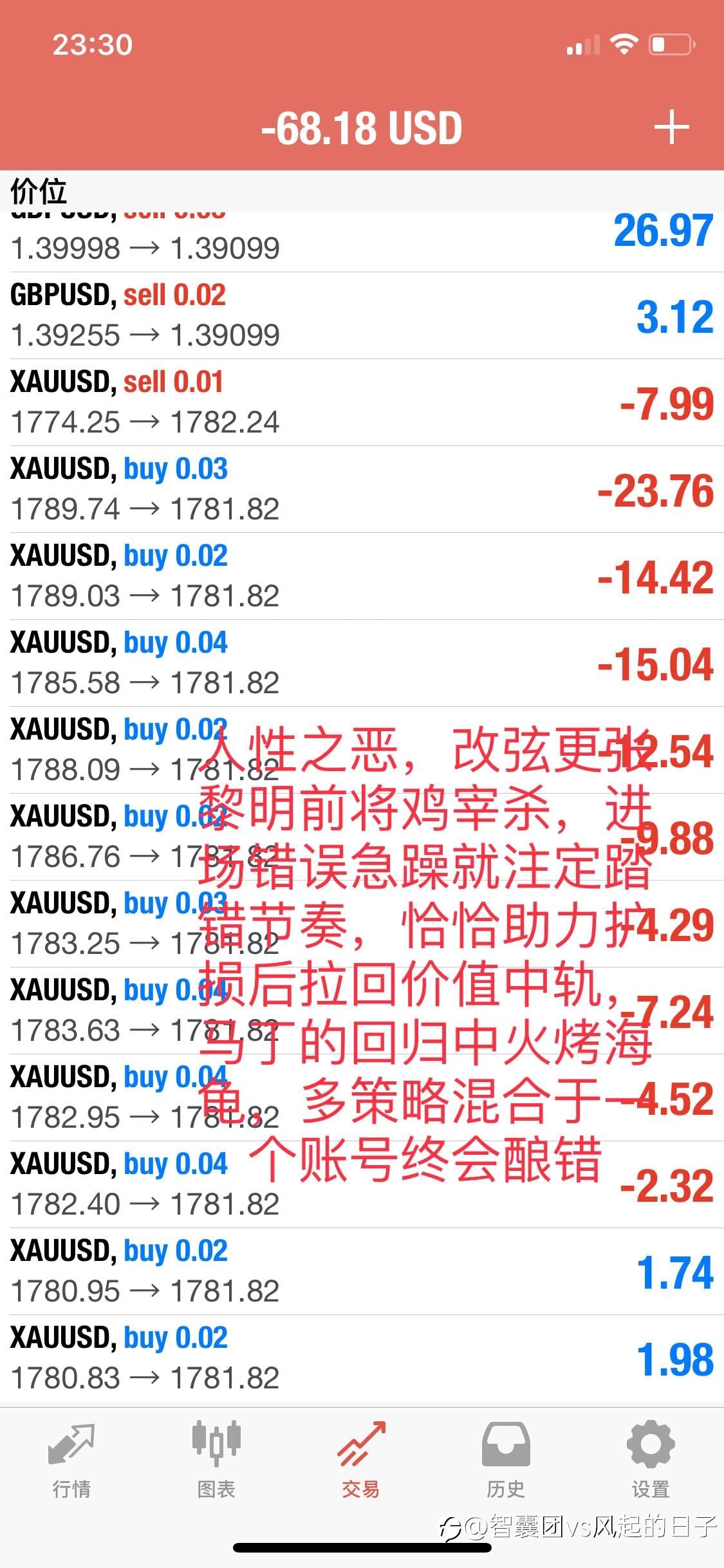Screen dimensions: 724x1568
Task: Select XAUUSD buy 0.03 position at 1789.74
Action: coord(362,489)
